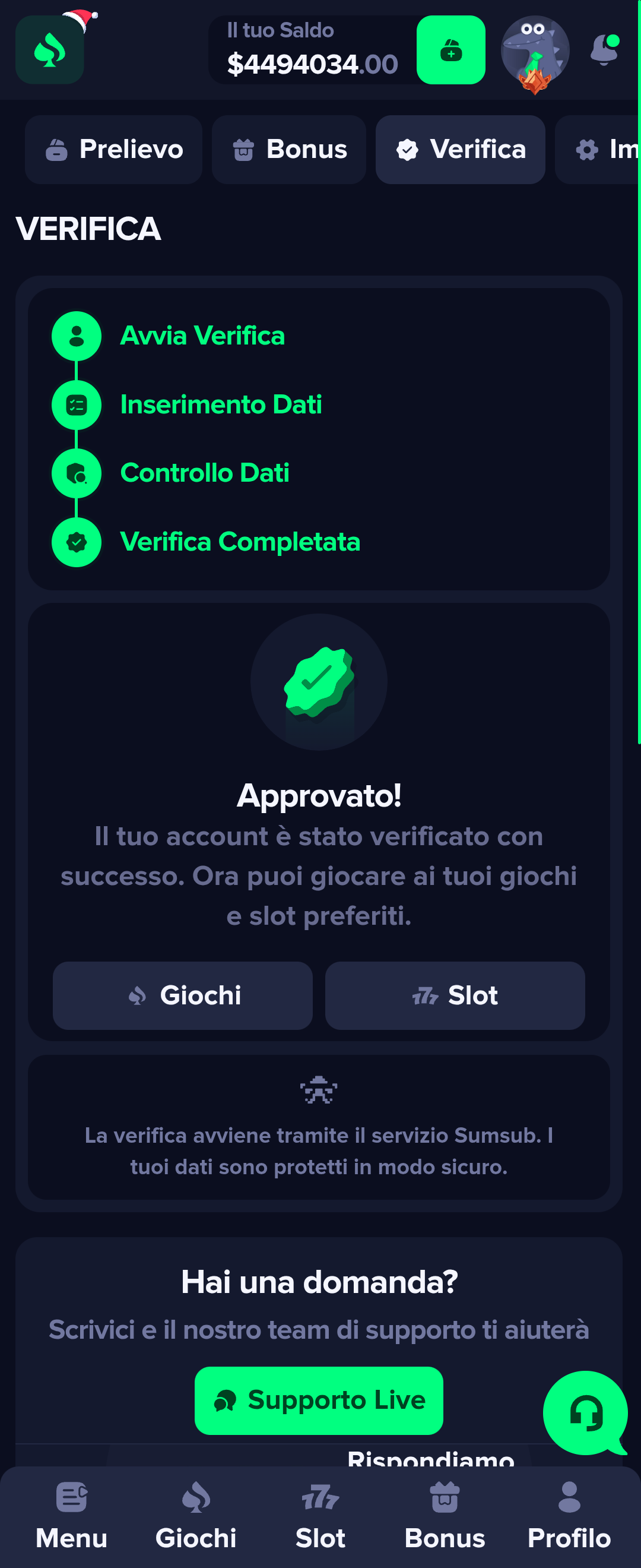Open the Bonus tab at the top

289,150
